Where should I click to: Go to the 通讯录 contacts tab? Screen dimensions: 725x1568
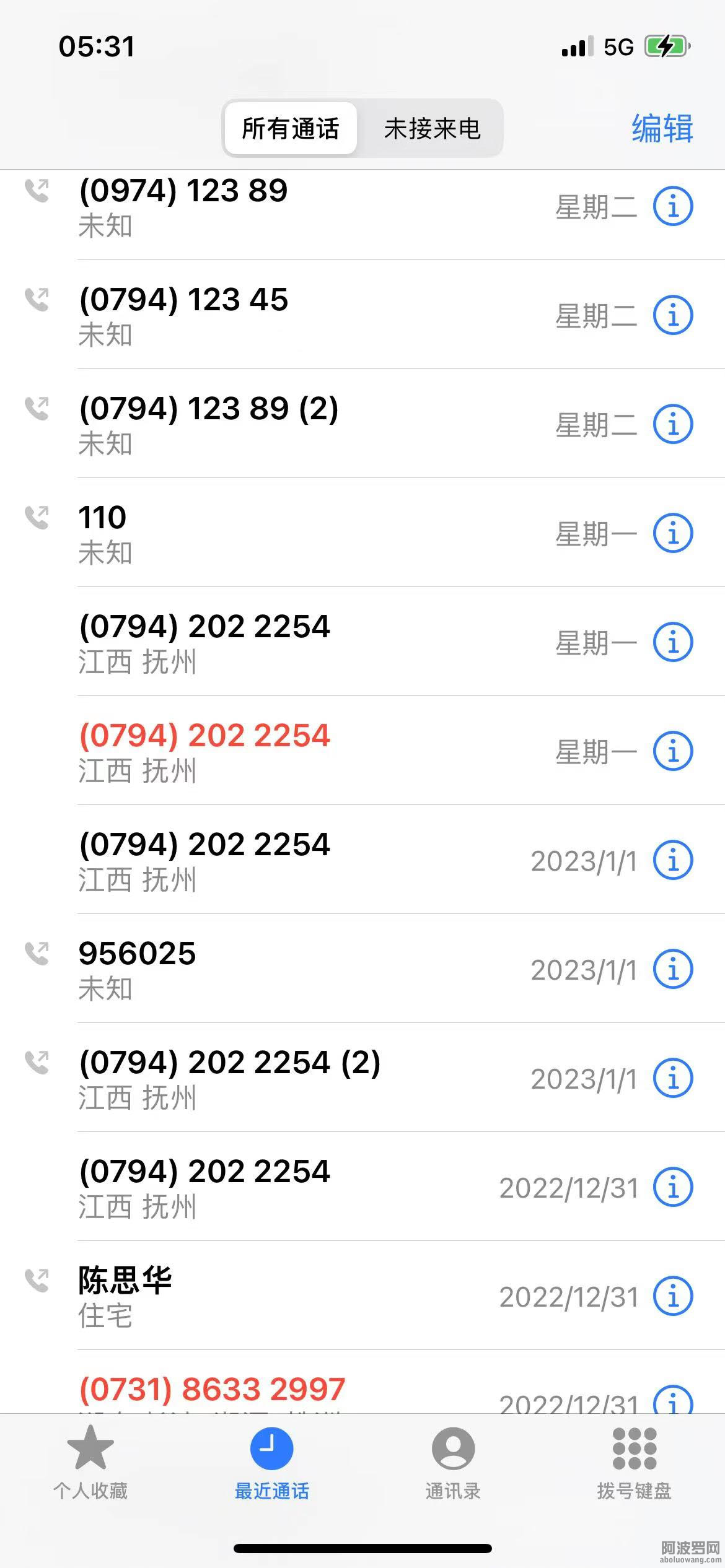click(453, 1461)
